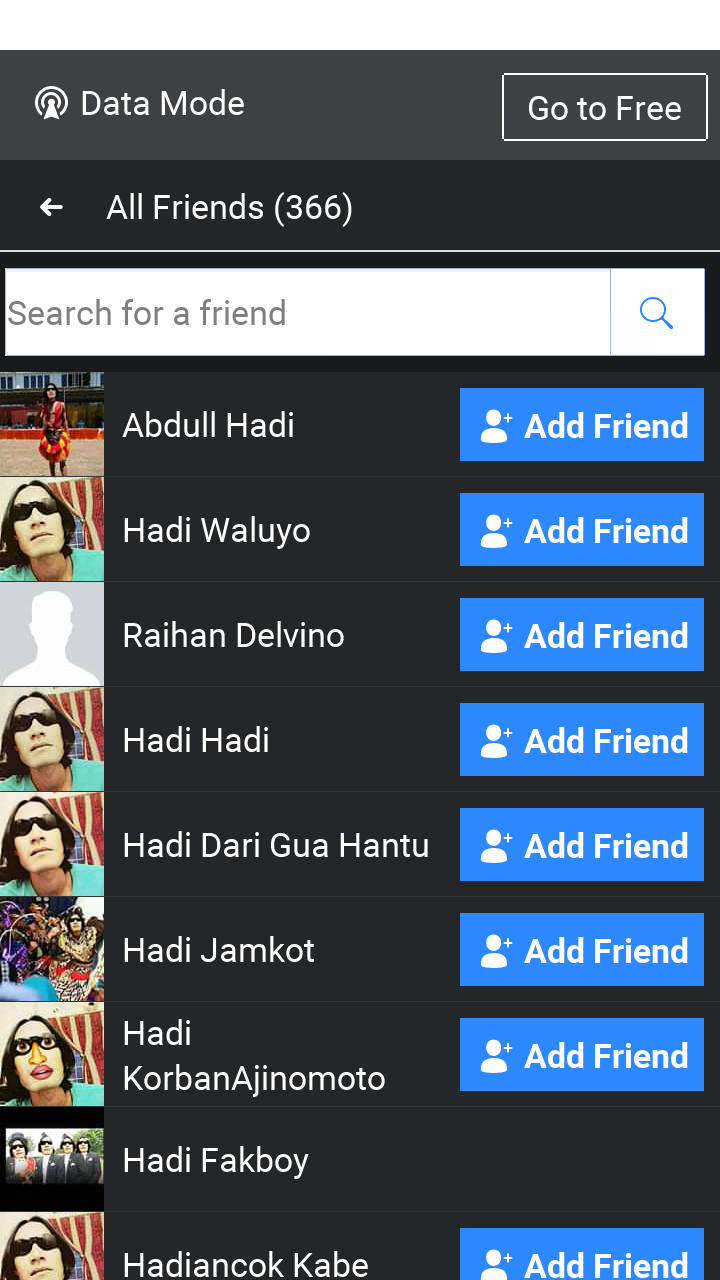The height and width of the screenshot is (1280, 720).
Task: Send friend request to Hadi Jamkot
Action: [x=582, y=950]
